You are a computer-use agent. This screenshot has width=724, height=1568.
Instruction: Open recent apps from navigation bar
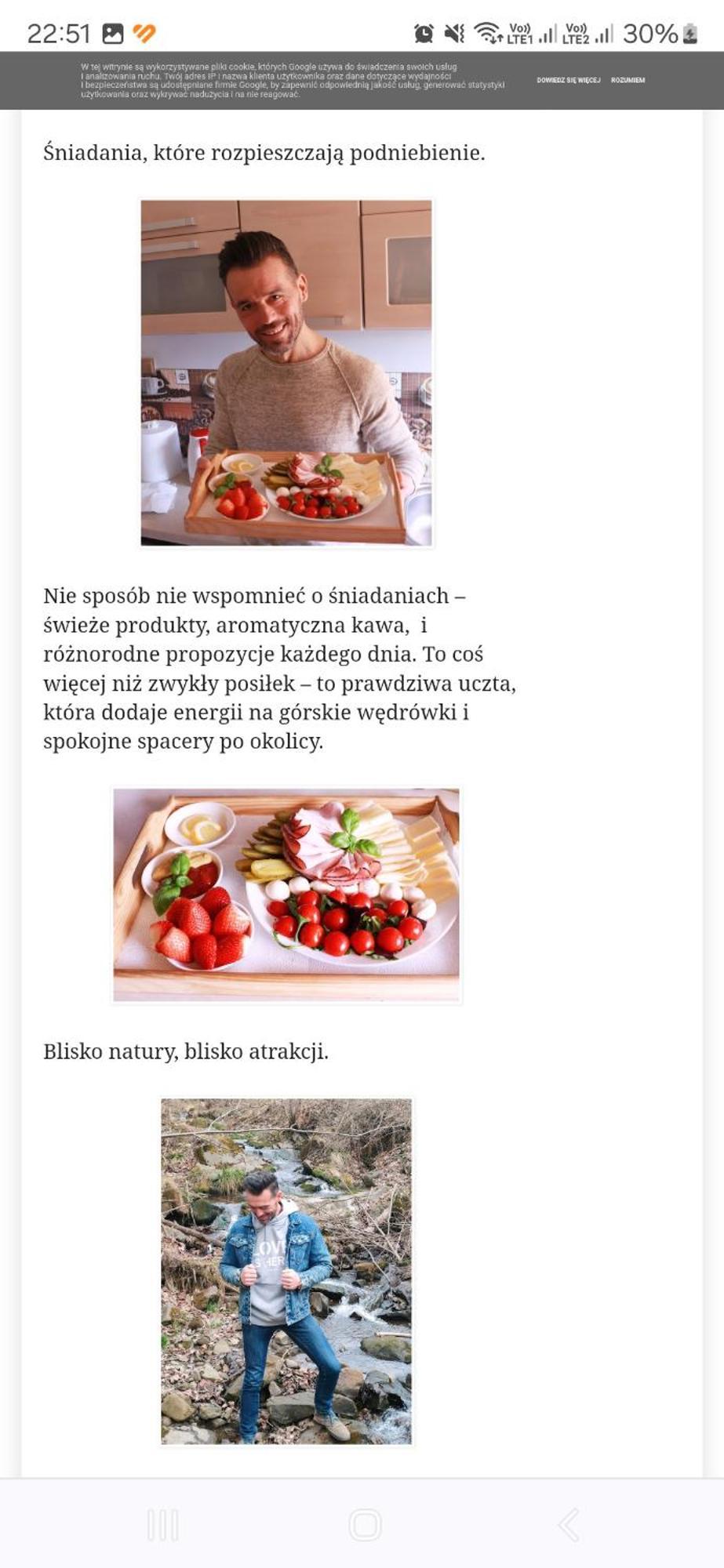tap(162, 1525)
